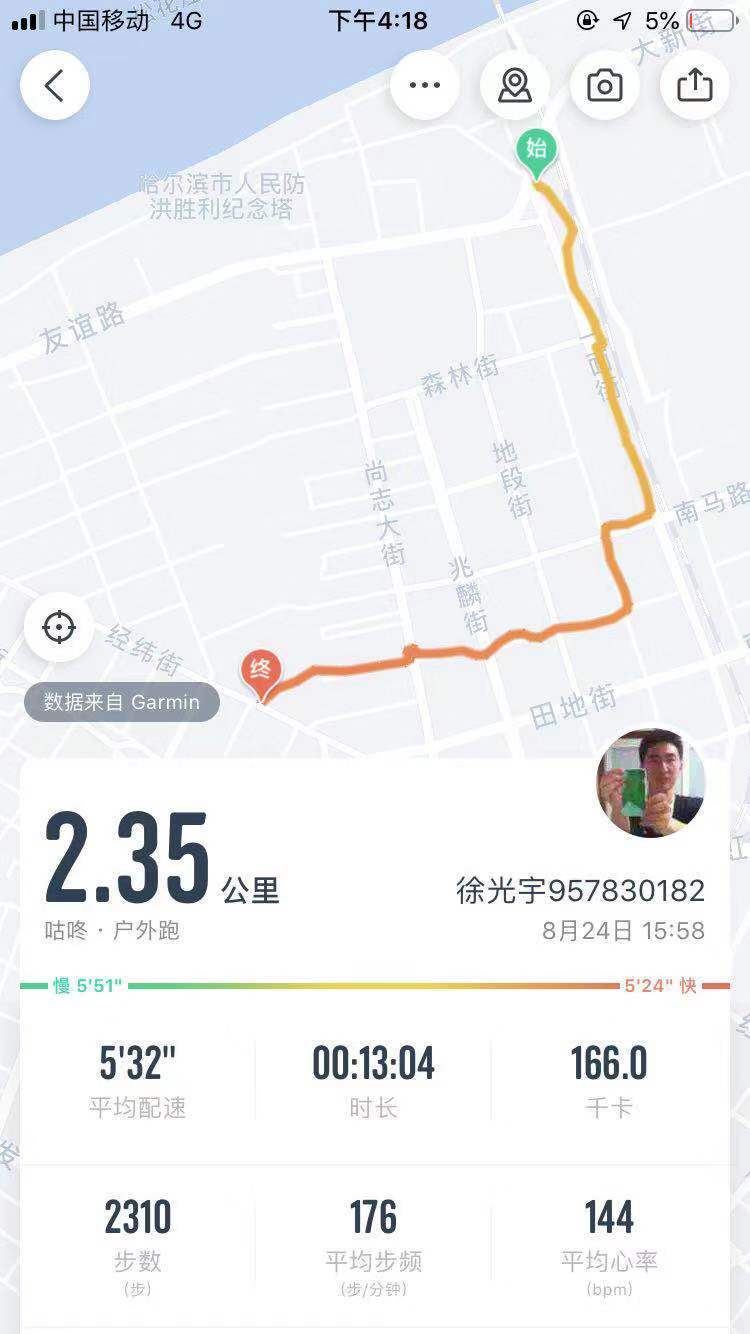This screenshot has height=1334, width=750.
Task: Tap the back arrow to exit the run details
Action: coord(54,85)
